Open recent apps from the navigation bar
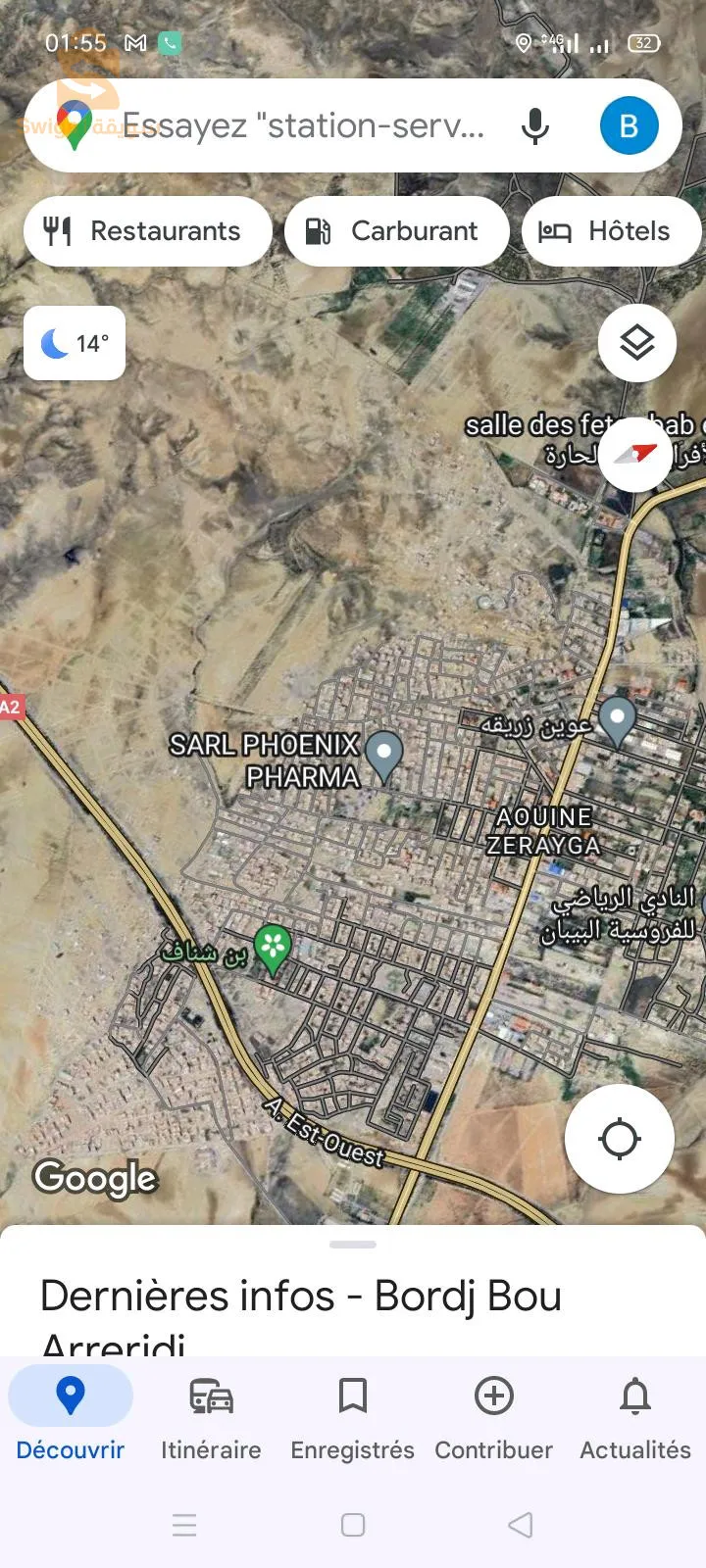The image size is (706, 1568). 184,1525
